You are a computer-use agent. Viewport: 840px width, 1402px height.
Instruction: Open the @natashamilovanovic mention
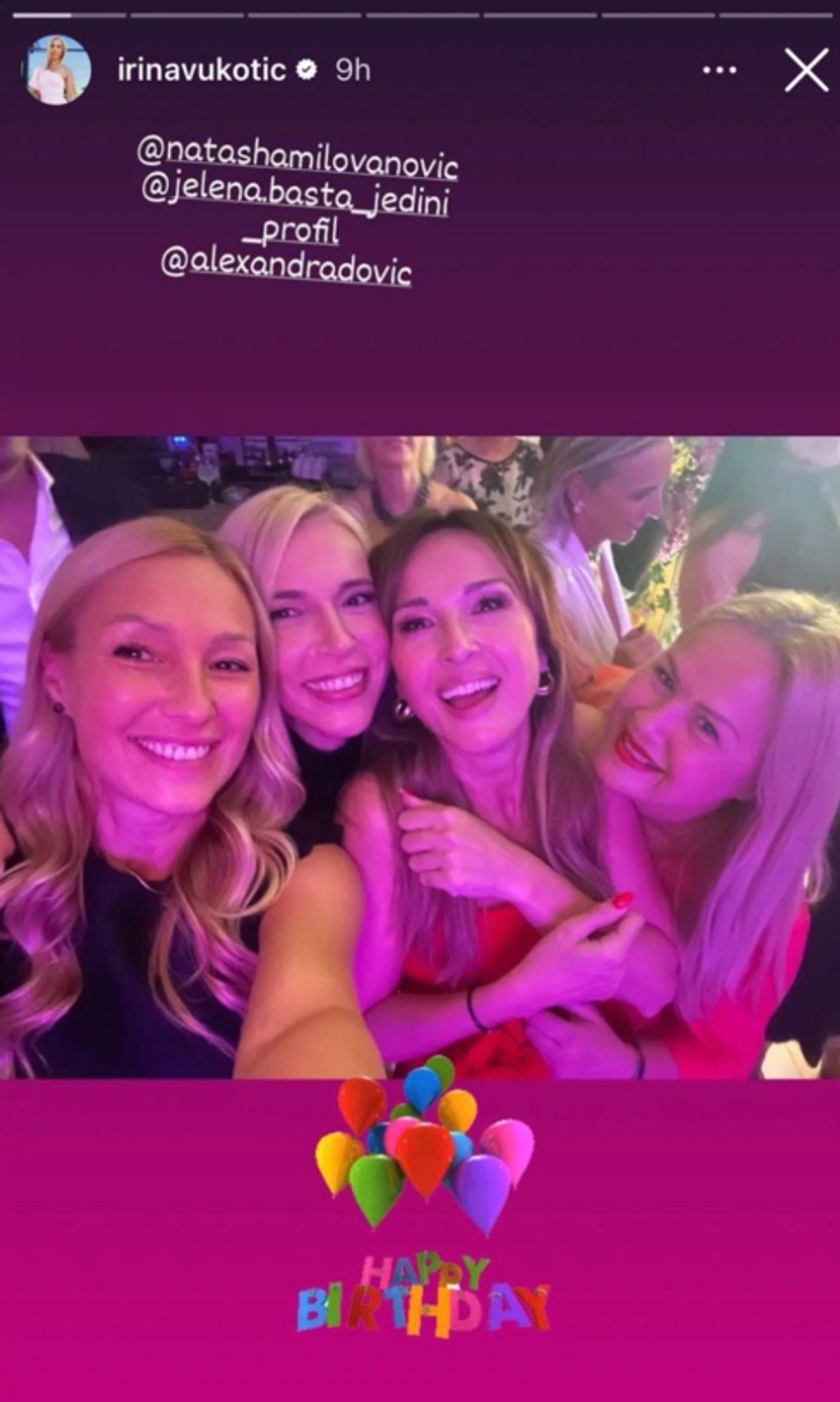297,154
